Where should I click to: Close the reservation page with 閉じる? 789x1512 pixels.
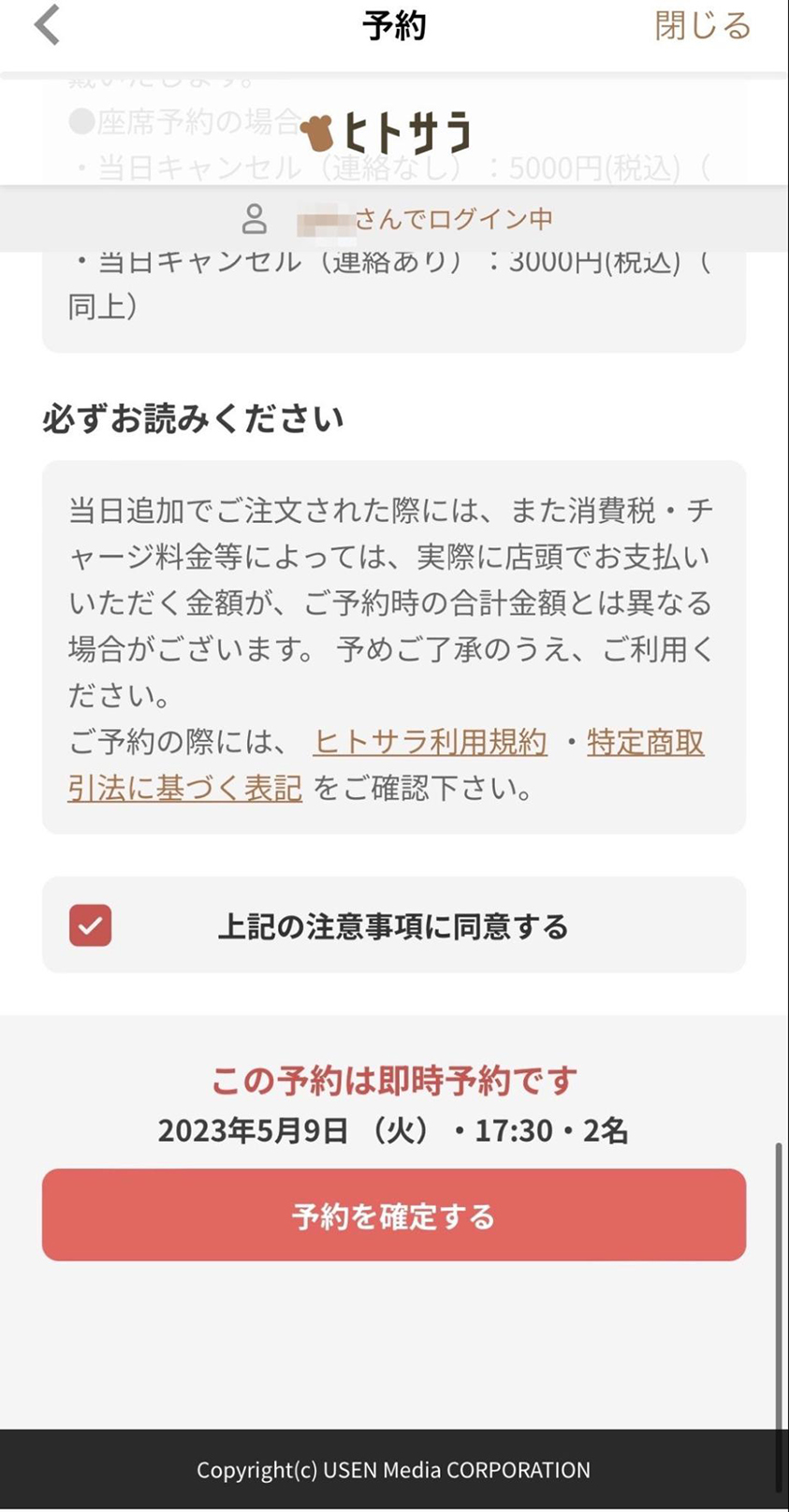[702, 26]
